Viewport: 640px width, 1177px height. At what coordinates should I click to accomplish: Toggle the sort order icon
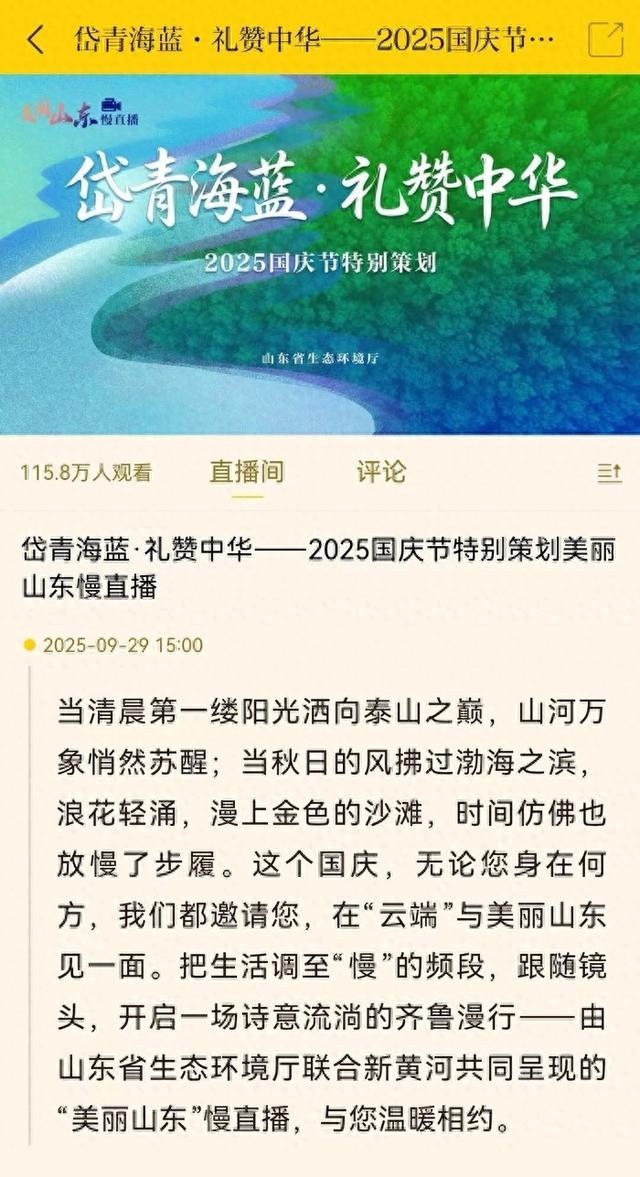click(609, 473)
